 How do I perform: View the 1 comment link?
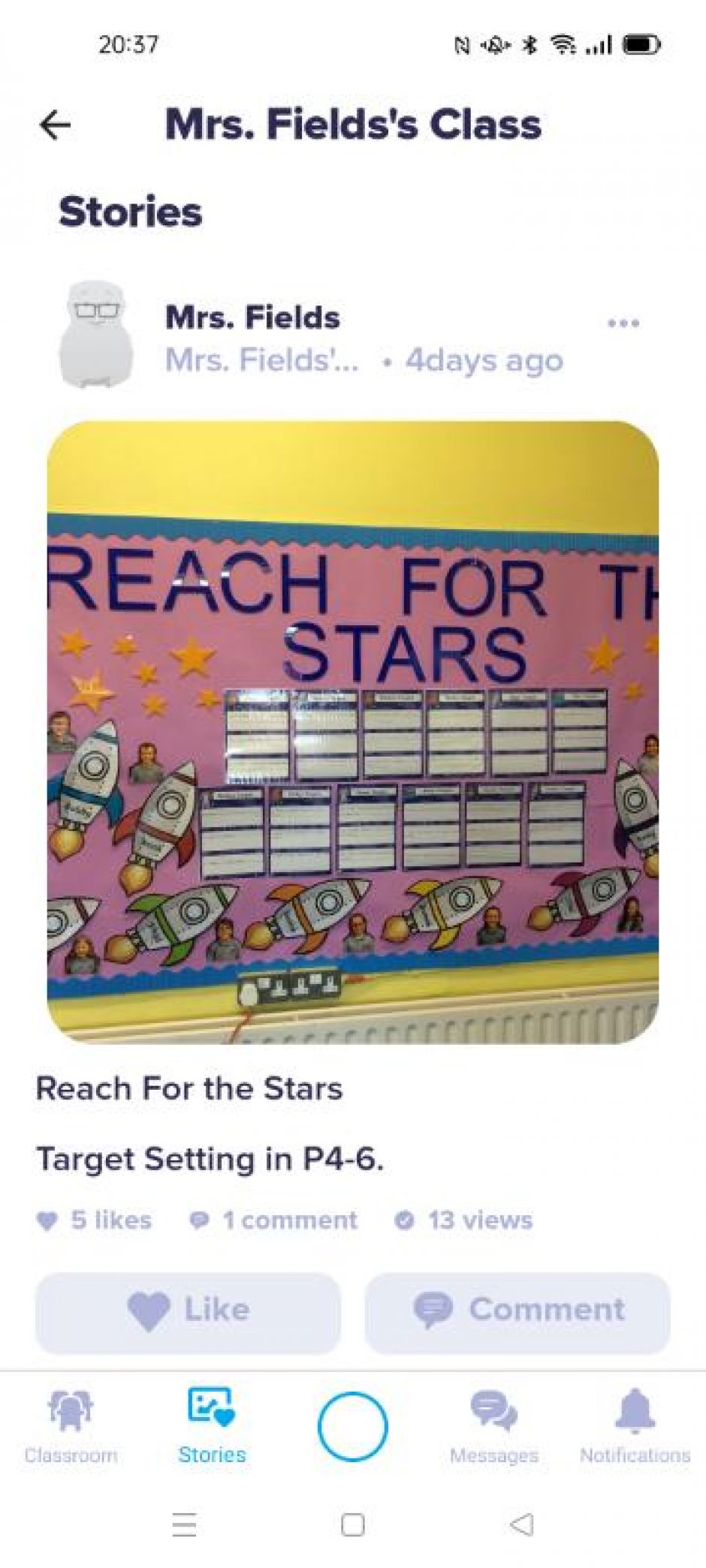(274, 1220)
